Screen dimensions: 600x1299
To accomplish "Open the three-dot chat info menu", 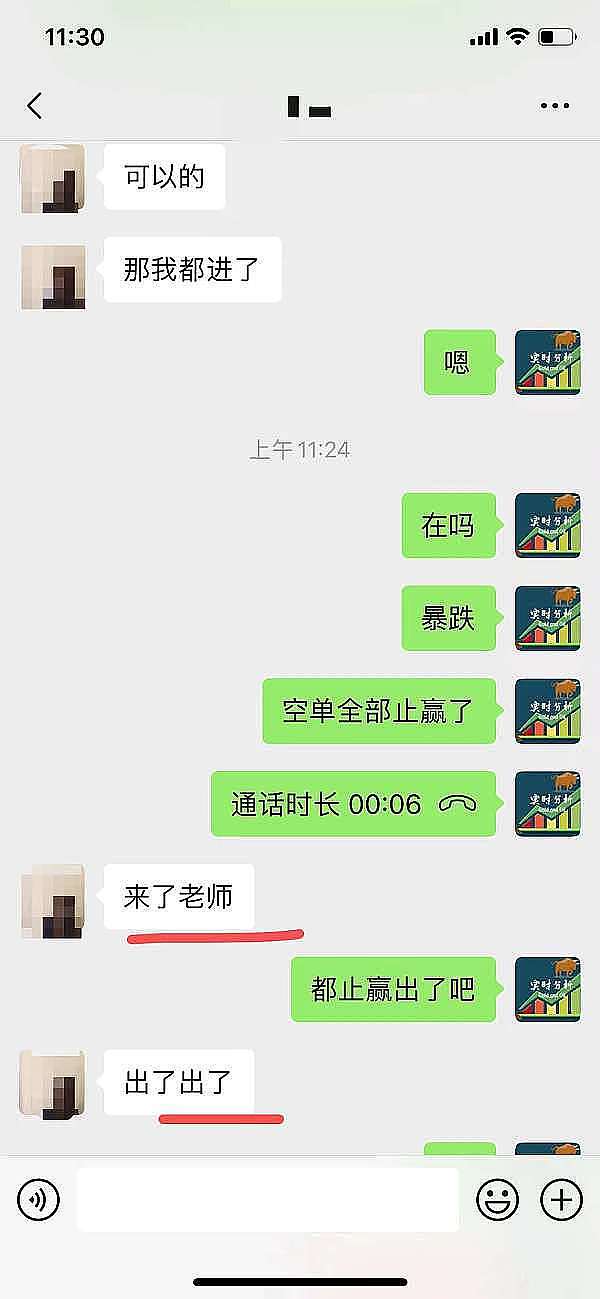I will tap(554, 105).
